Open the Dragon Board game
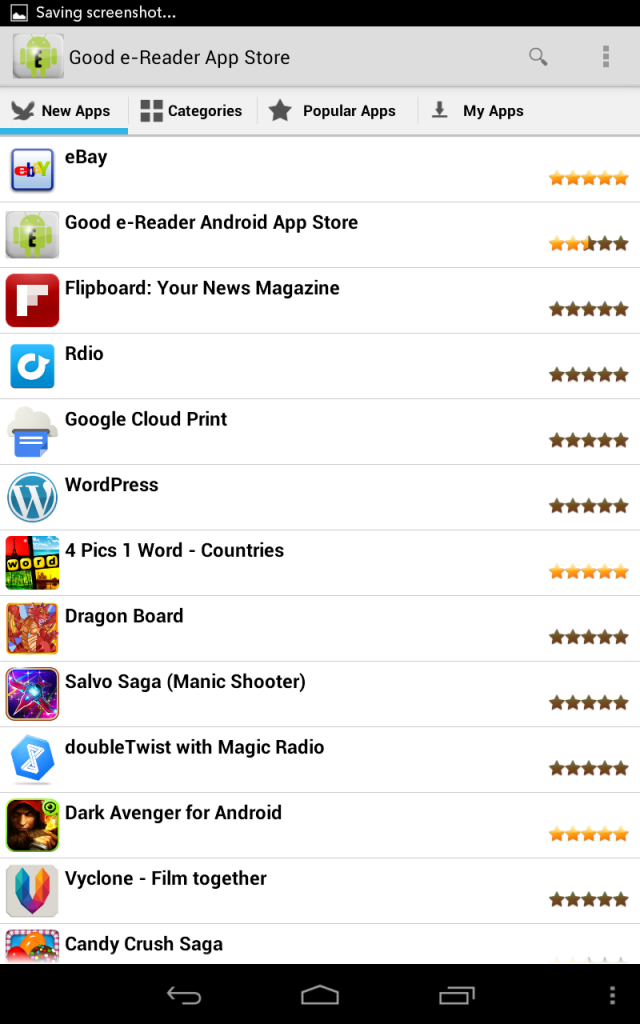 [320, 629]
